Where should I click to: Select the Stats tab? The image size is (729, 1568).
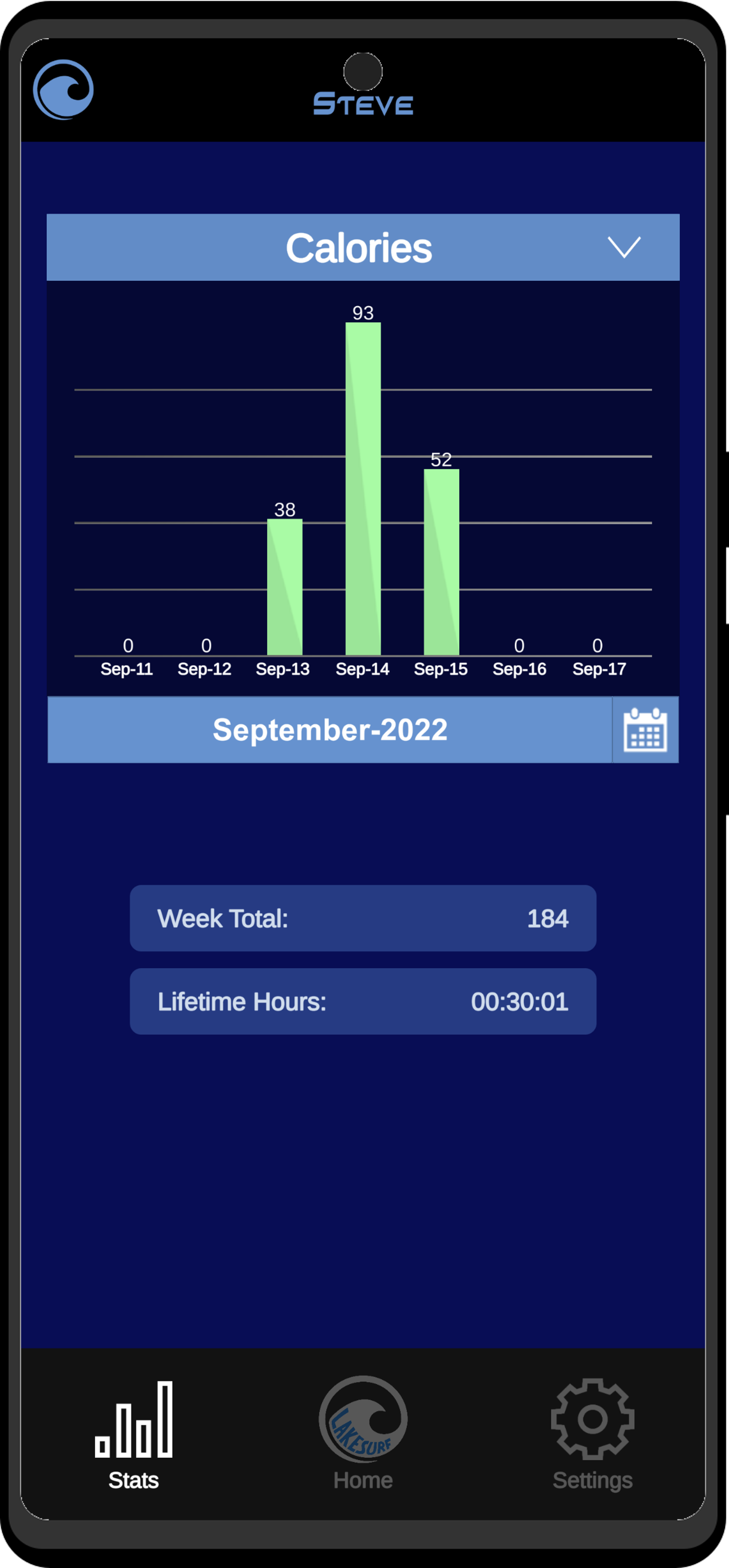pyautogui.click(x=133, y=1433)
